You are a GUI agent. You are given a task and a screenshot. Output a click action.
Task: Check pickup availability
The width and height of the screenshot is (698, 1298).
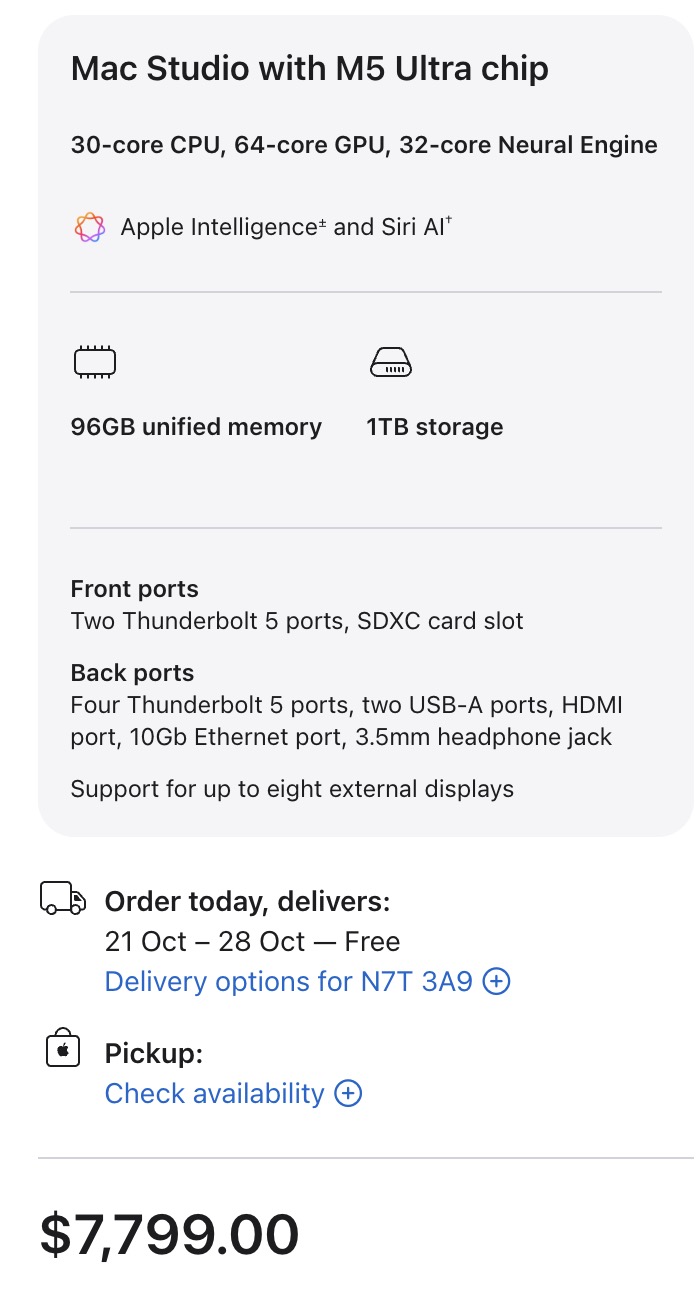click(233, 1093)
